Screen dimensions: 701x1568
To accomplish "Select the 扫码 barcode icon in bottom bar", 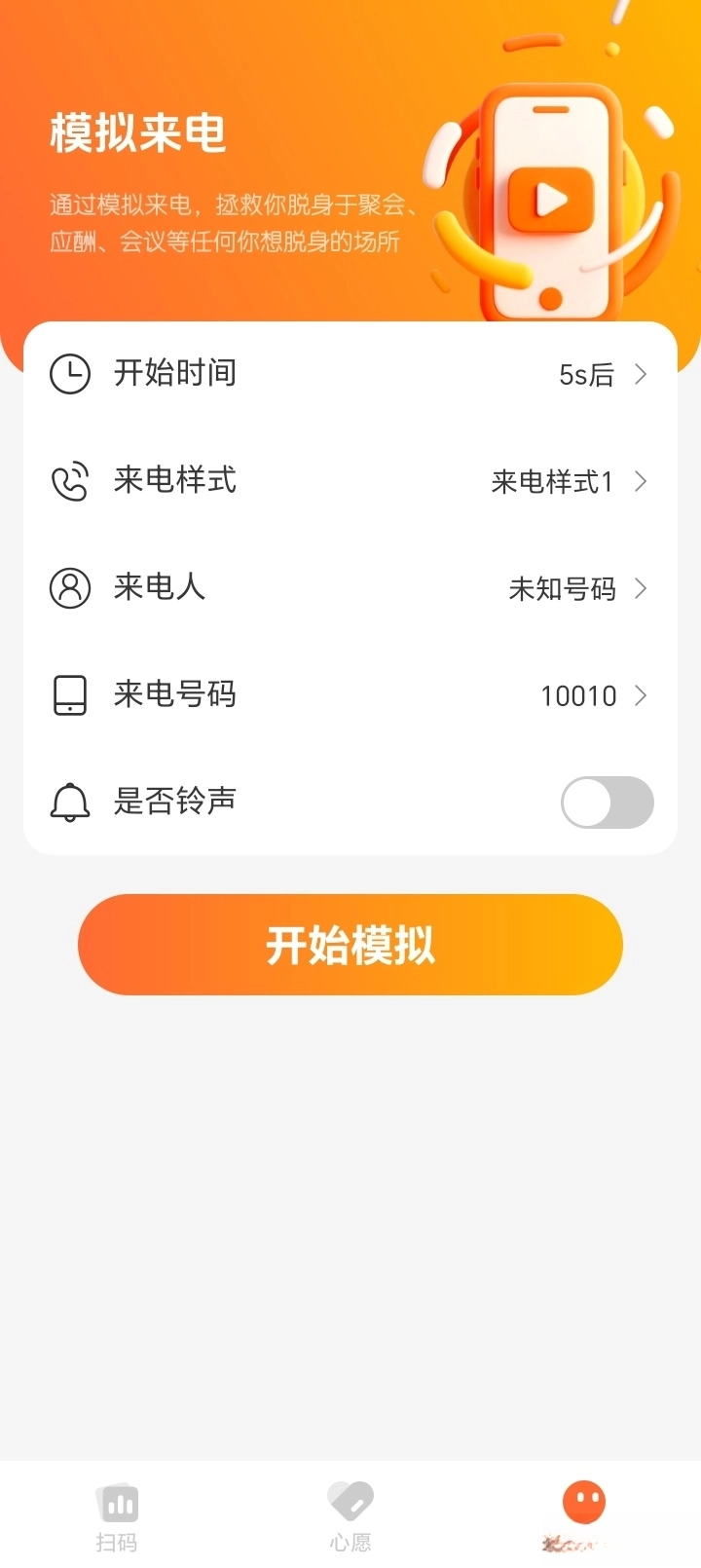I will tap(118, 1502).
